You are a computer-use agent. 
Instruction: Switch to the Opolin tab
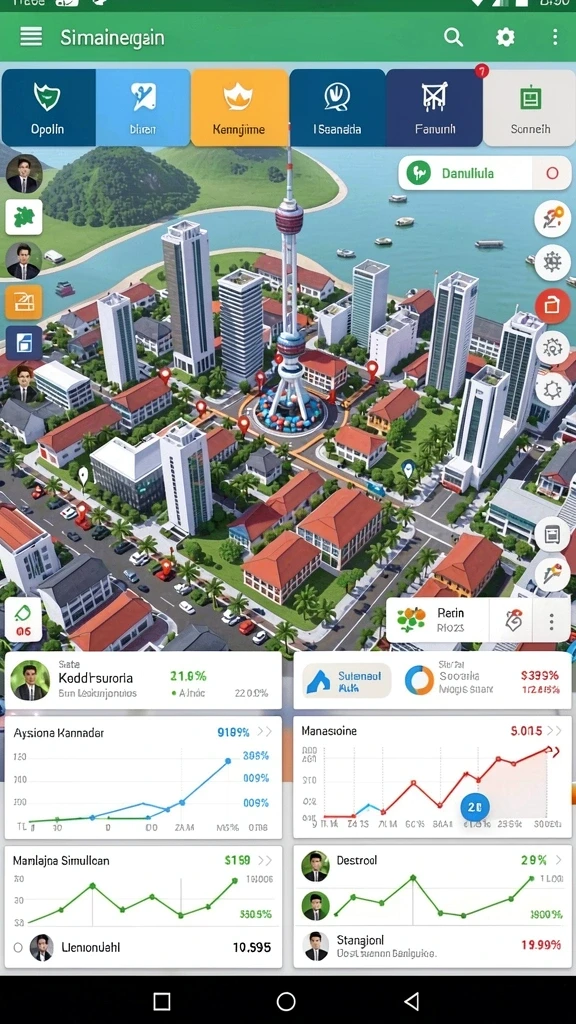(x=48, y=108)
